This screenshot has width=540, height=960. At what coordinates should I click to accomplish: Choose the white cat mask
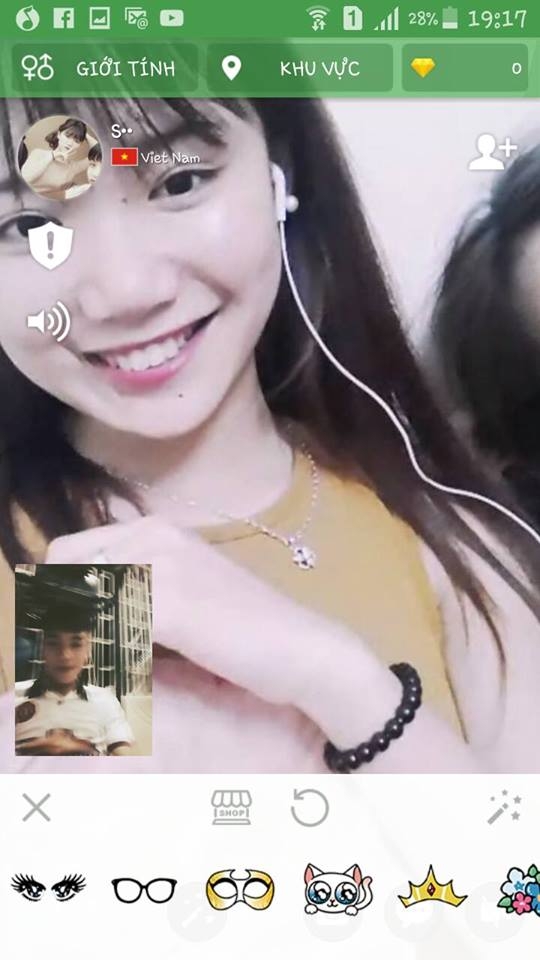click(x=338, y=889)
